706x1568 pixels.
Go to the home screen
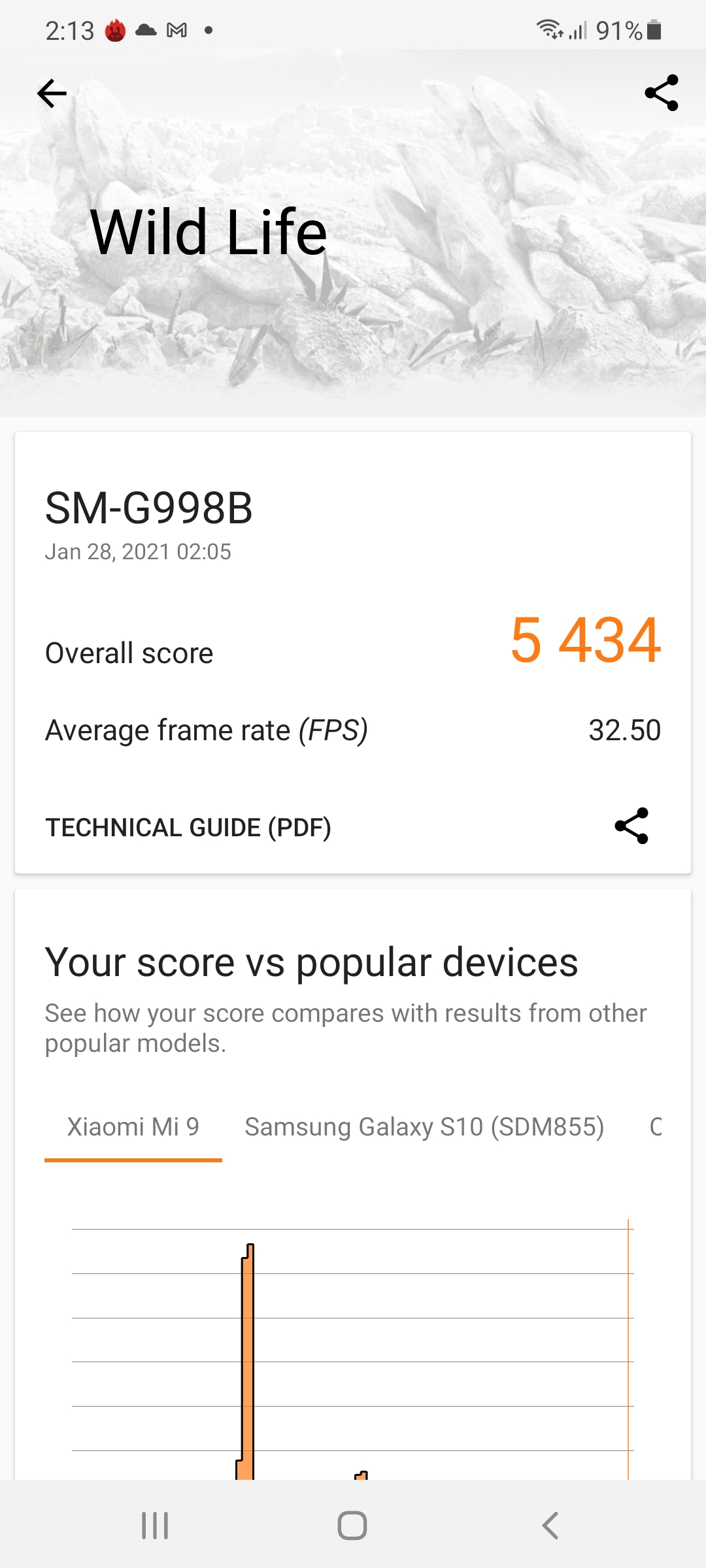tap(352, 1526)
